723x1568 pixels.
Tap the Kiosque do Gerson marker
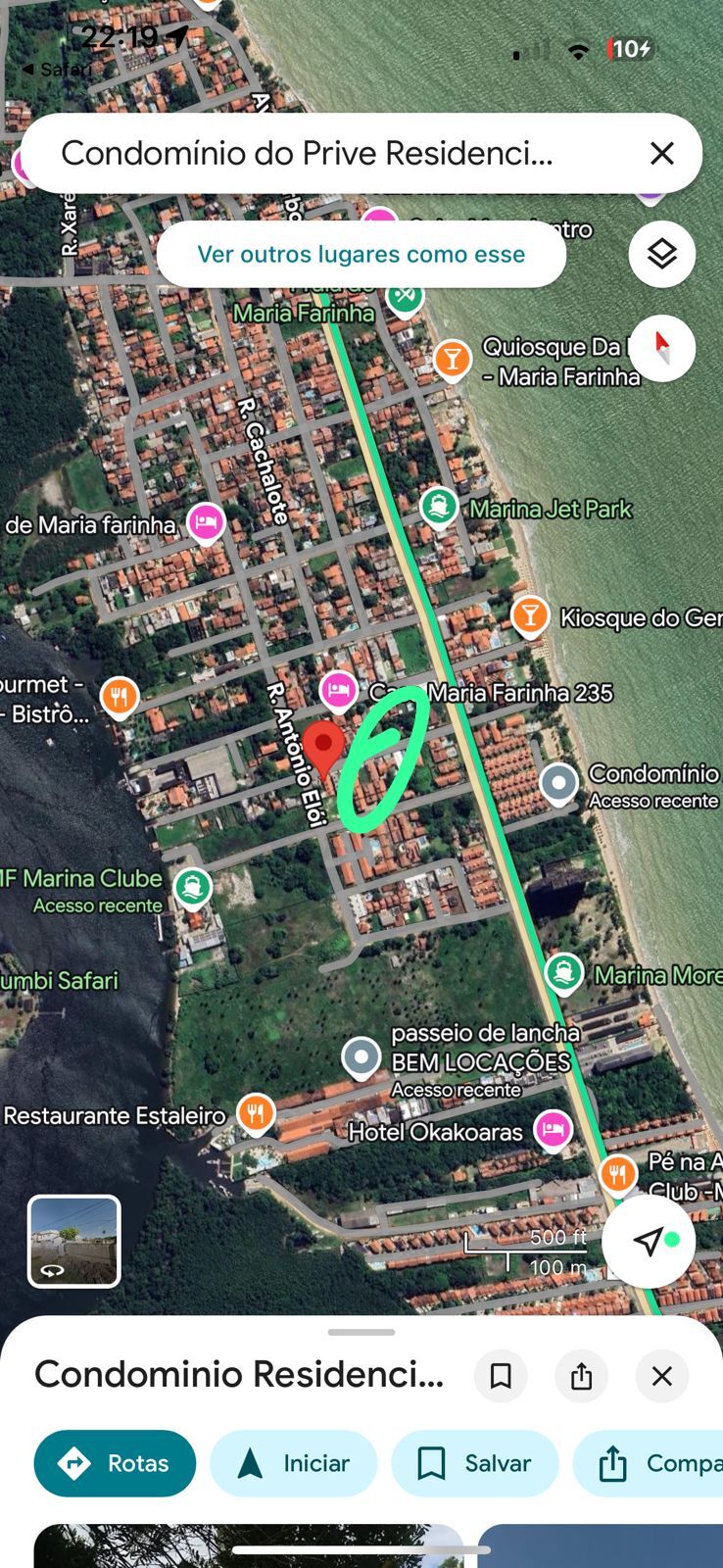click(x=530, y=615)
